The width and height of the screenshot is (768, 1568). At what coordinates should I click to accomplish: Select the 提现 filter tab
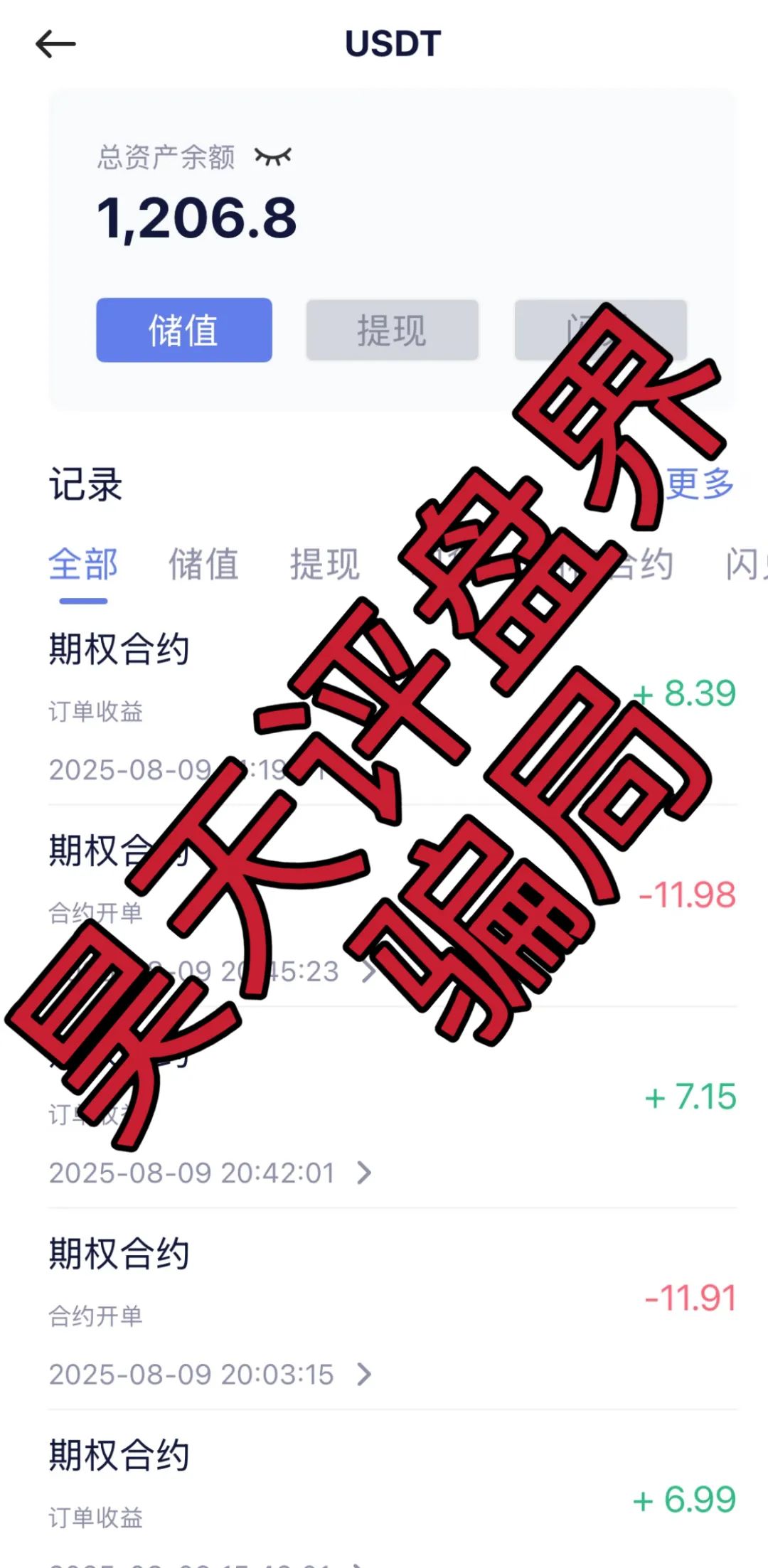(326, 562)
